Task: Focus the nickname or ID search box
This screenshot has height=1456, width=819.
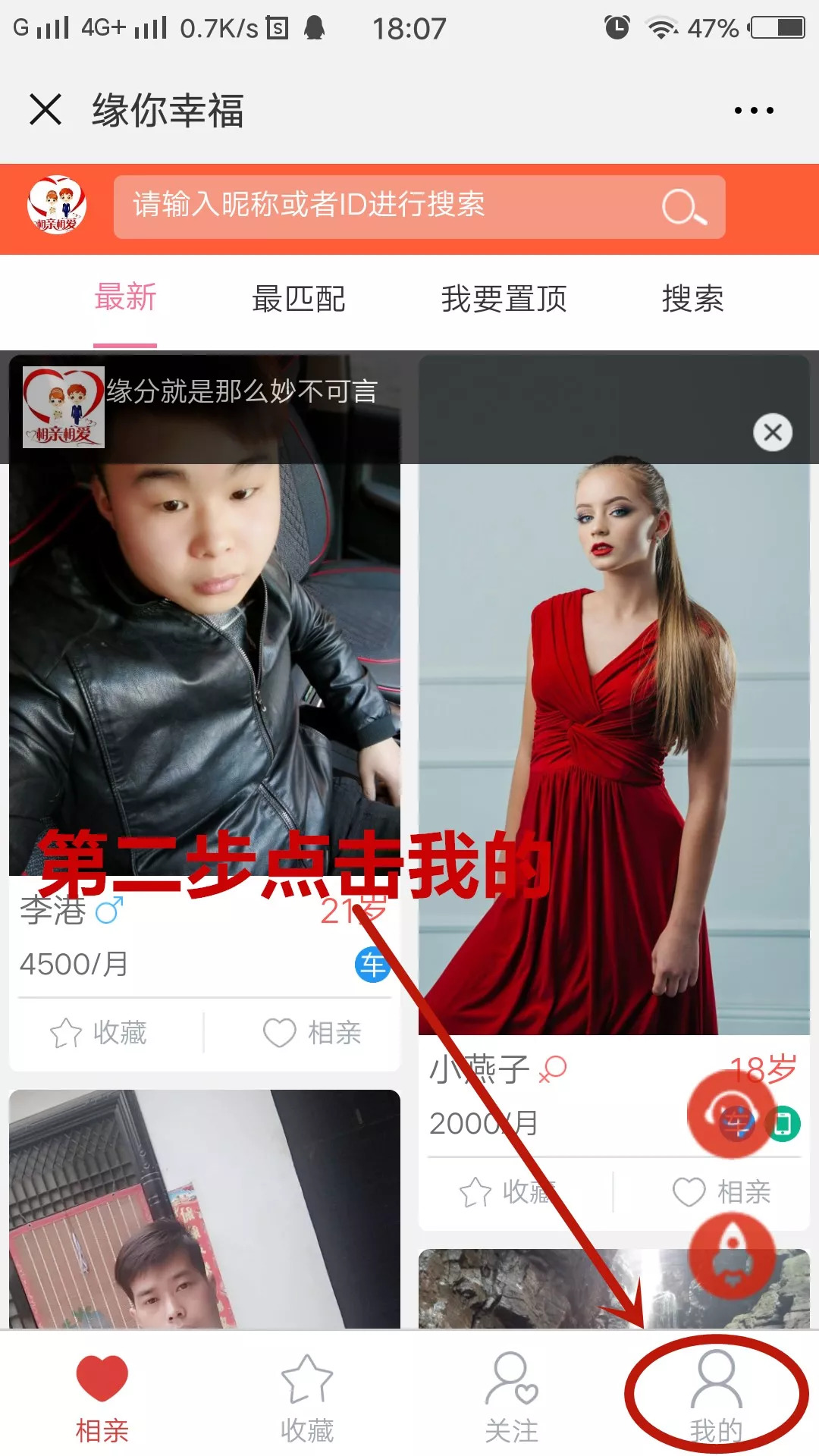Action: (x=419, y=207)
